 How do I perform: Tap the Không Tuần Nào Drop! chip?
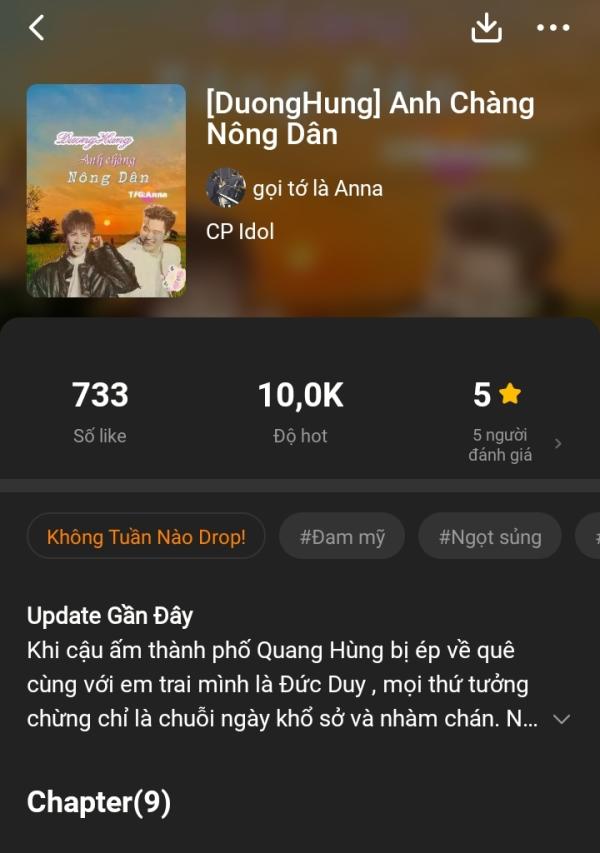[x=146, y=537]
